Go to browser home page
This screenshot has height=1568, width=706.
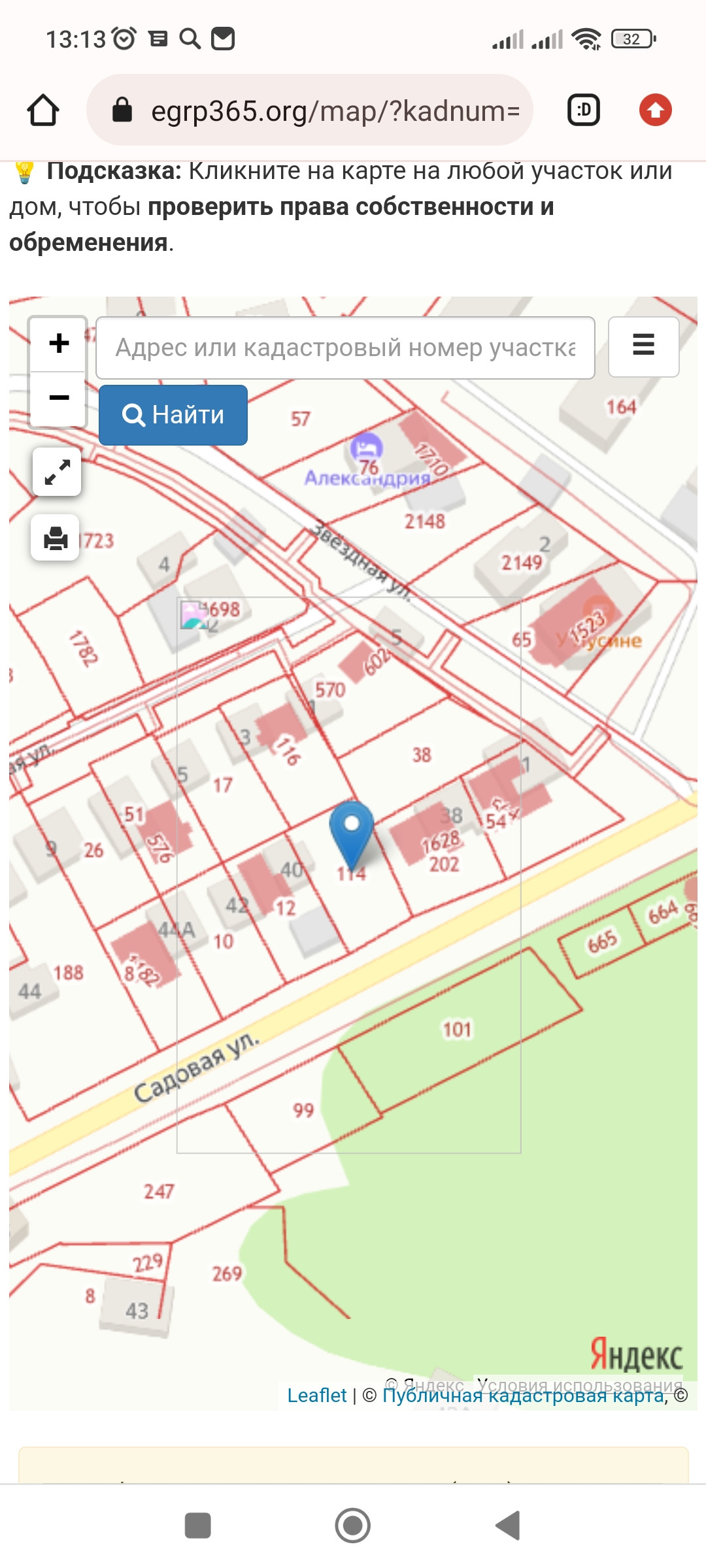click(43, 110)
